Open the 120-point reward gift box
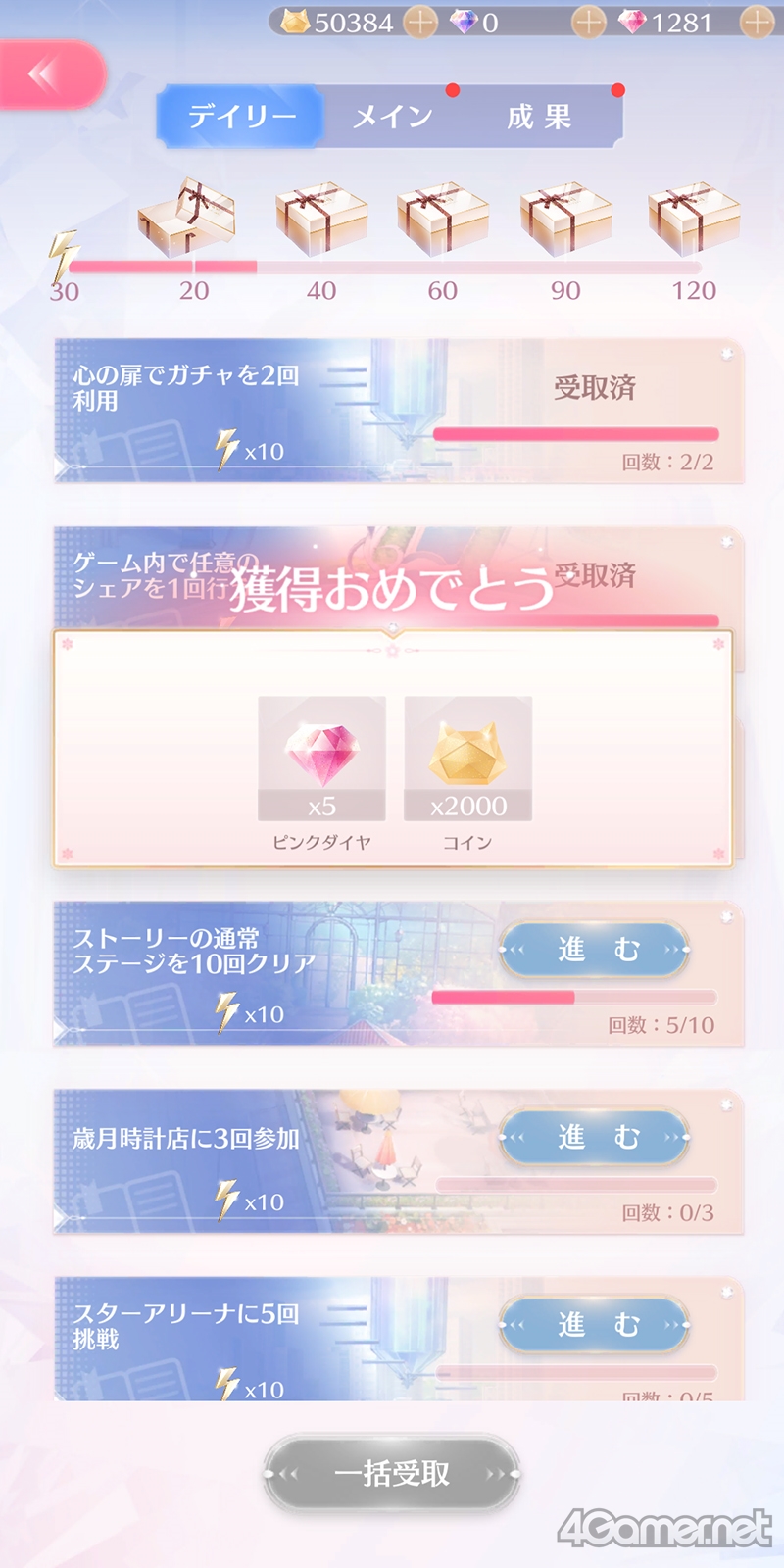This screenshot has height=1568, width=784. pos(693,216)
